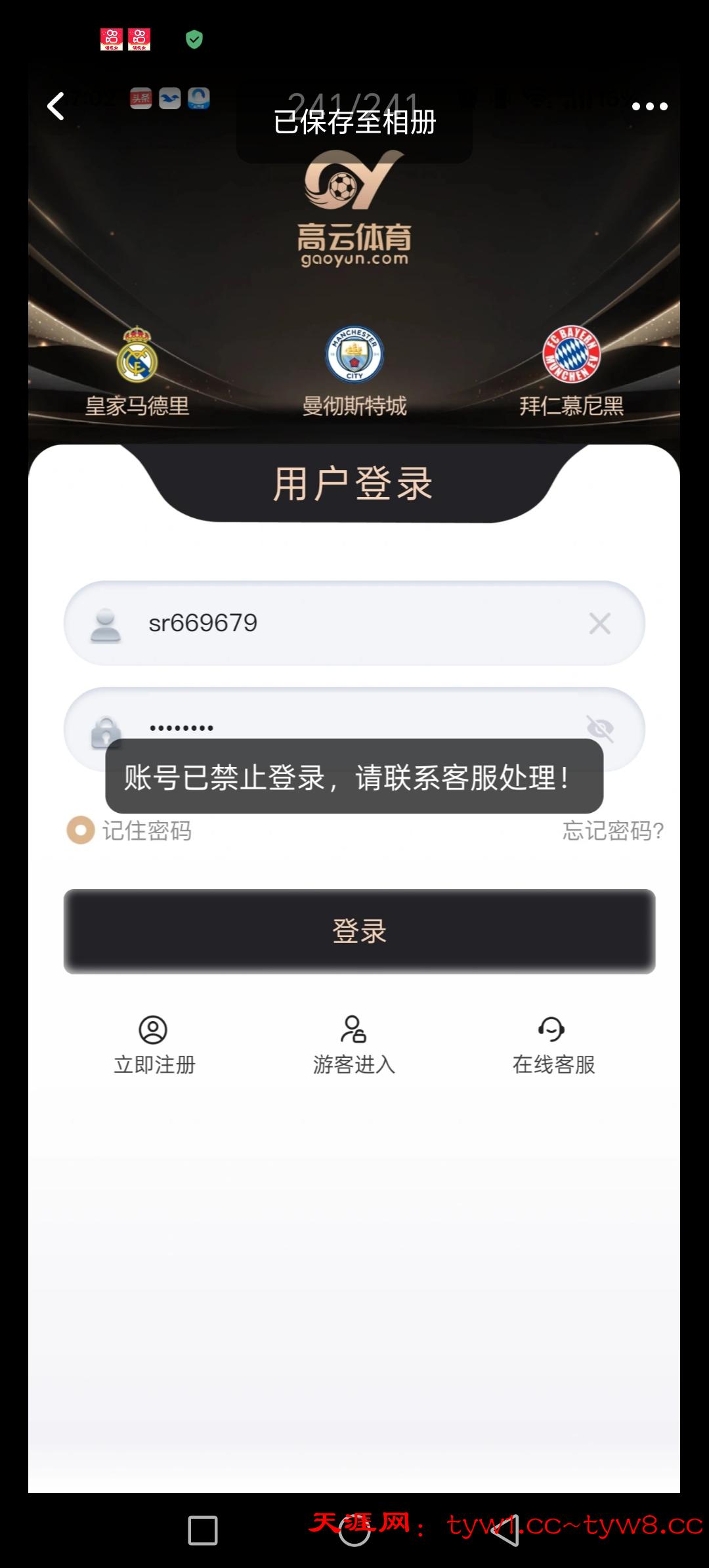Open the three-dot more options menu
Image resolution: width=709 pixels, height=1568 pixels.
pos(651,107)
